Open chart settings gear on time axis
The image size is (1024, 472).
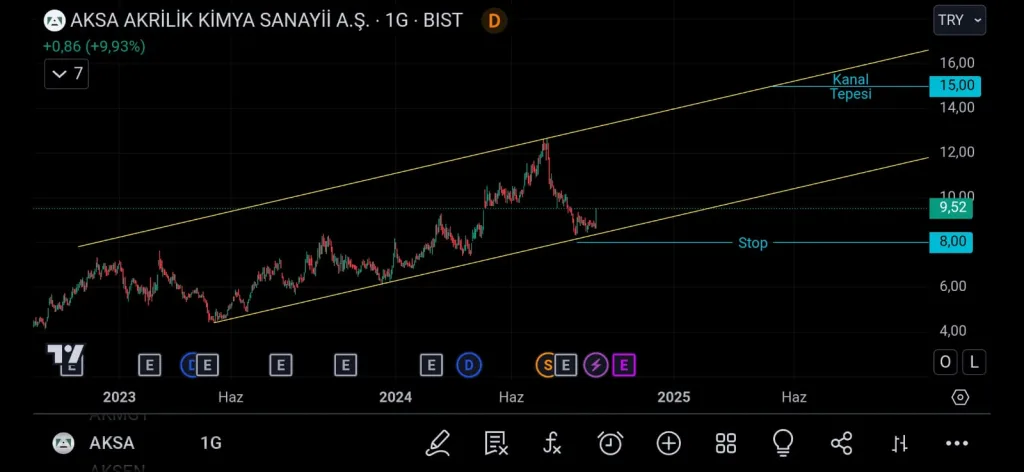960,397
